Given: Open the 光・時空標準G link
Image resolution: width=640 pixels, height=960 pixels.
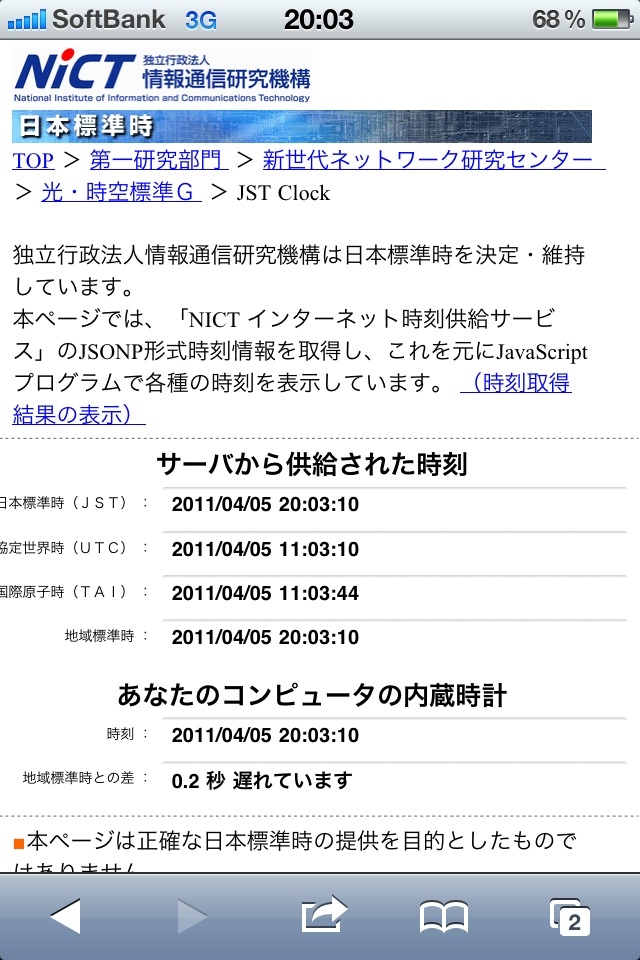Looking at the screenshot, I should point(120,192).
